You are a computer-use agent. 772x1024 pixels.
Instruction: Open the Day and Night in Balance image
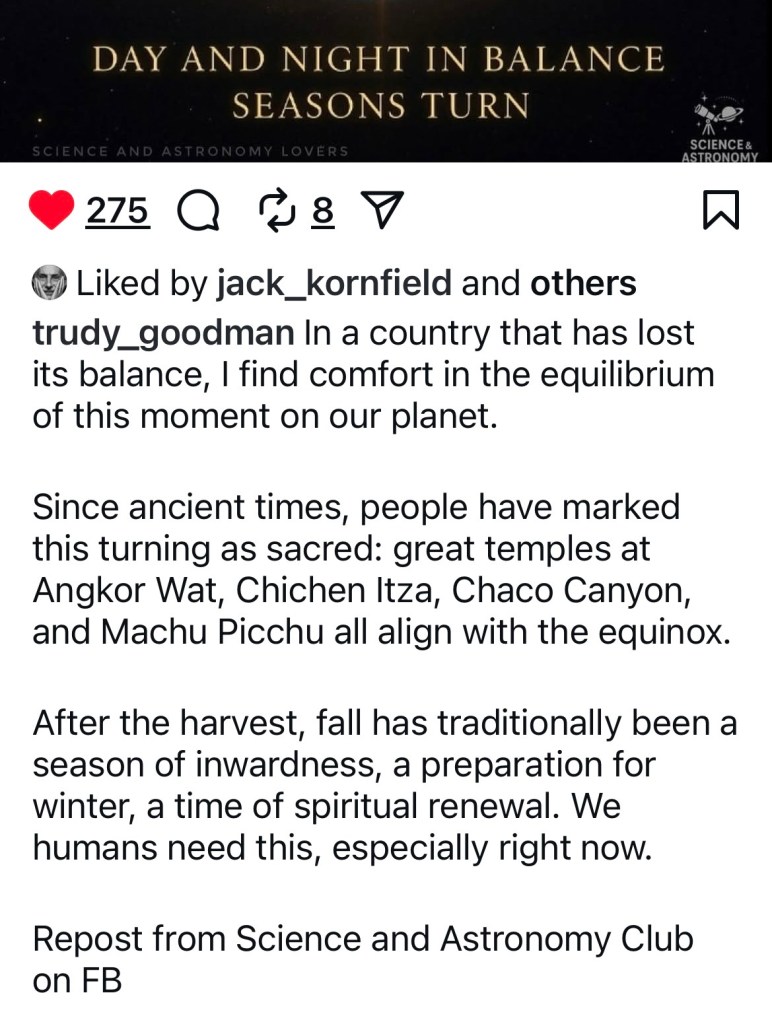[x=386, y=80]
